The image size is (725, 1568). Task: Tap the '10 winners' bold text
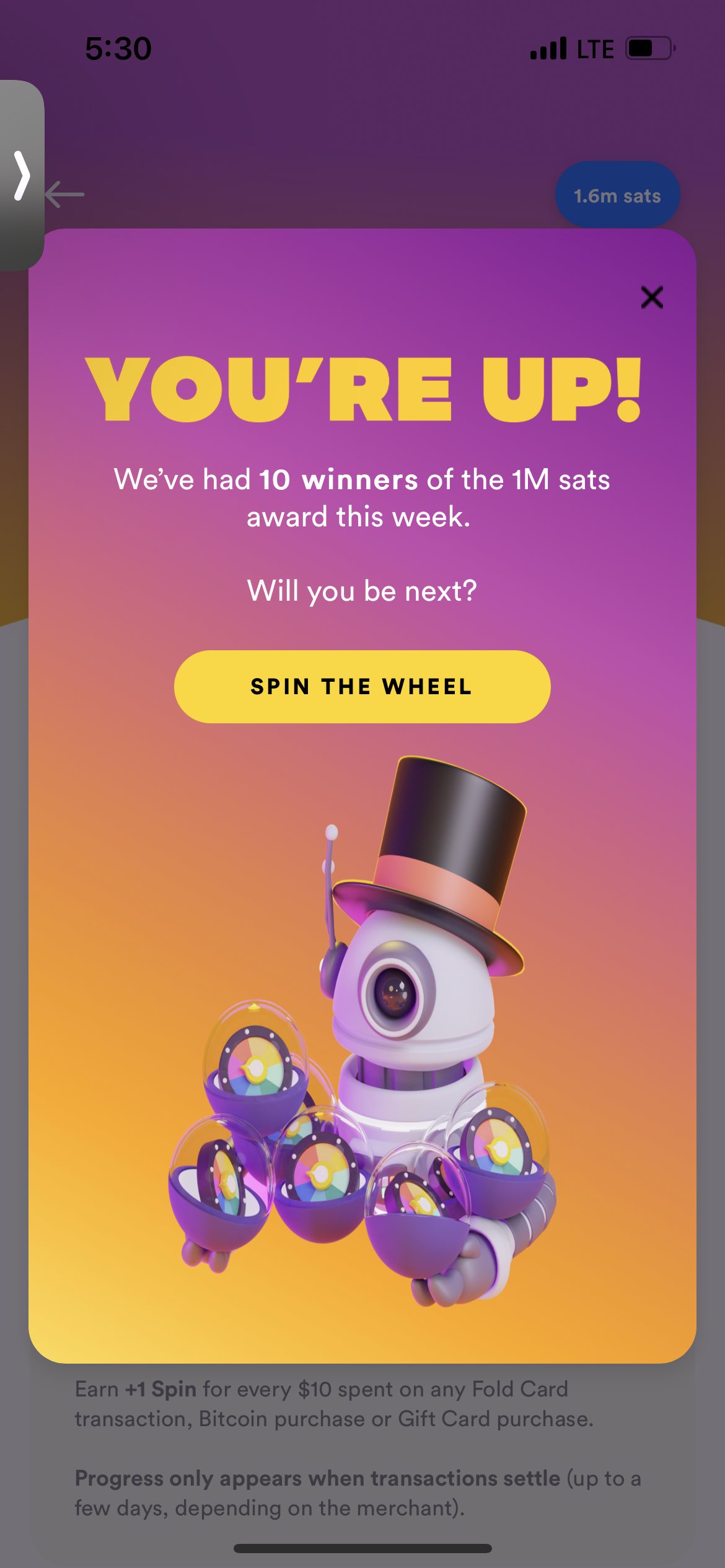pyautogui.click(x=338, y=478)
